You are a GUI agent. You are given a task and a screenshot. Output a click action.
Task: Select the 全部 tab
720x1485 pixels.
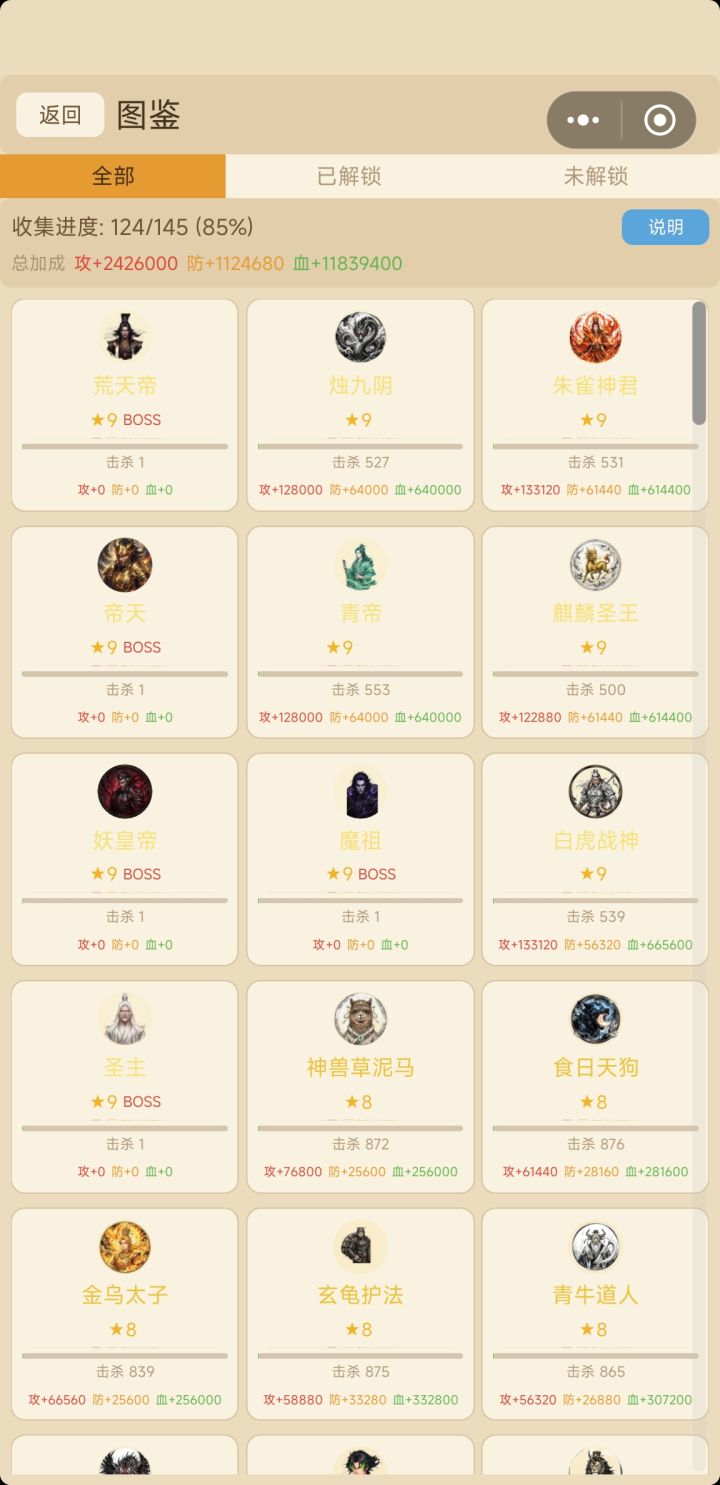[113, 176]
